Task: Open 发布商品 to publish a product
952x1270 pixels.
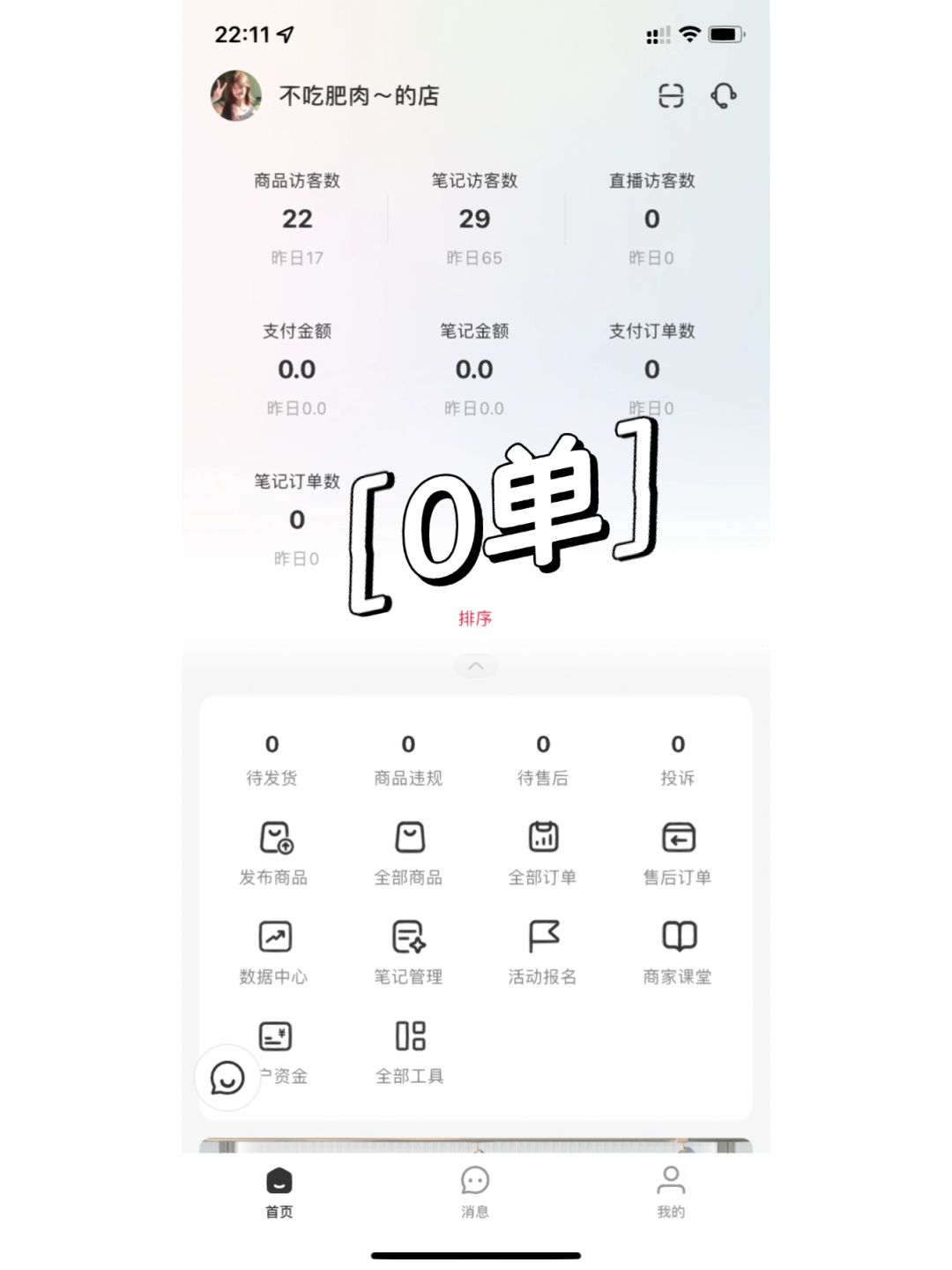Action: click(x=274, y=853)
